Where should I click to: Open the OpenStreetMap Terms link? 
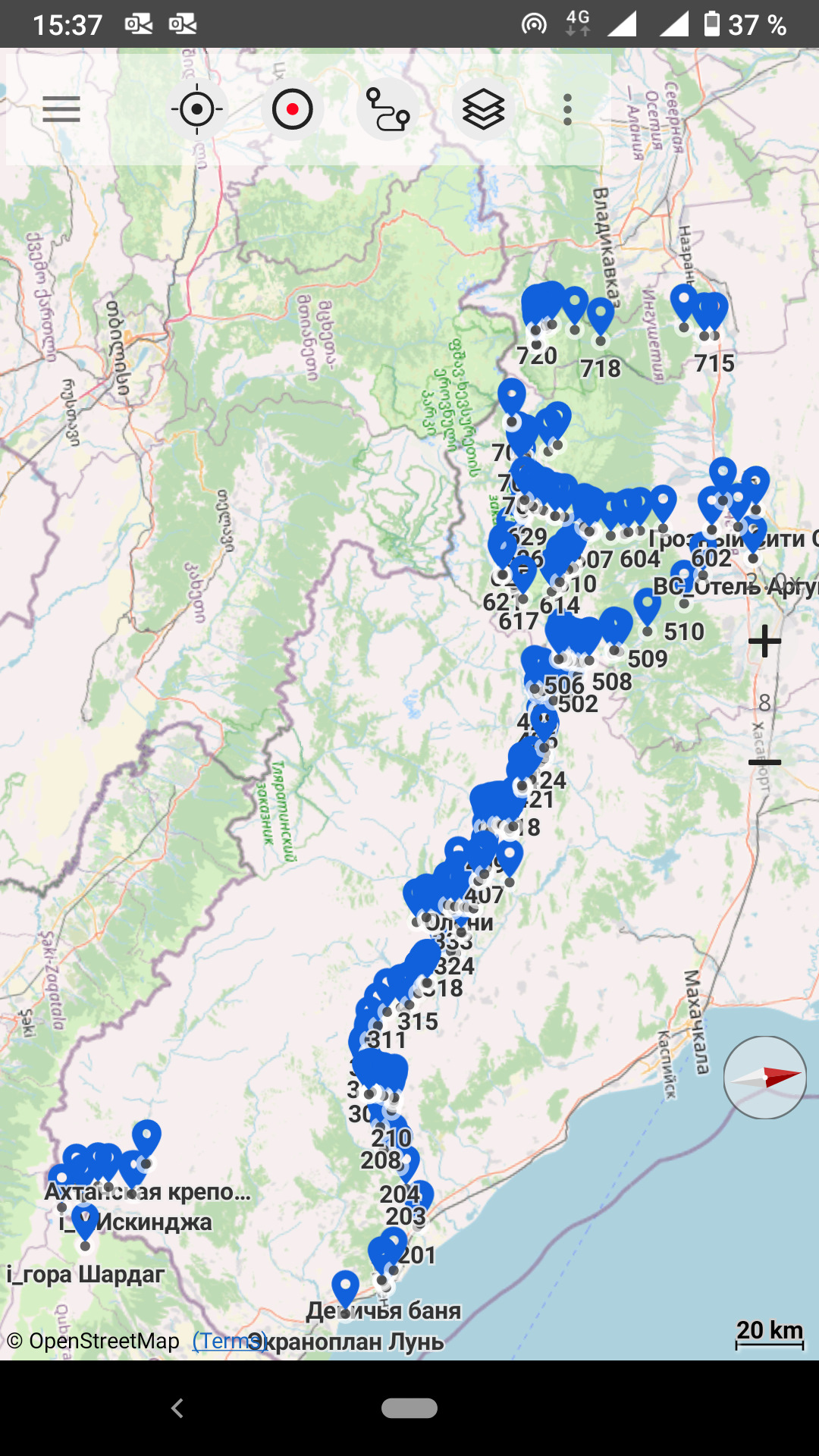227,1341
